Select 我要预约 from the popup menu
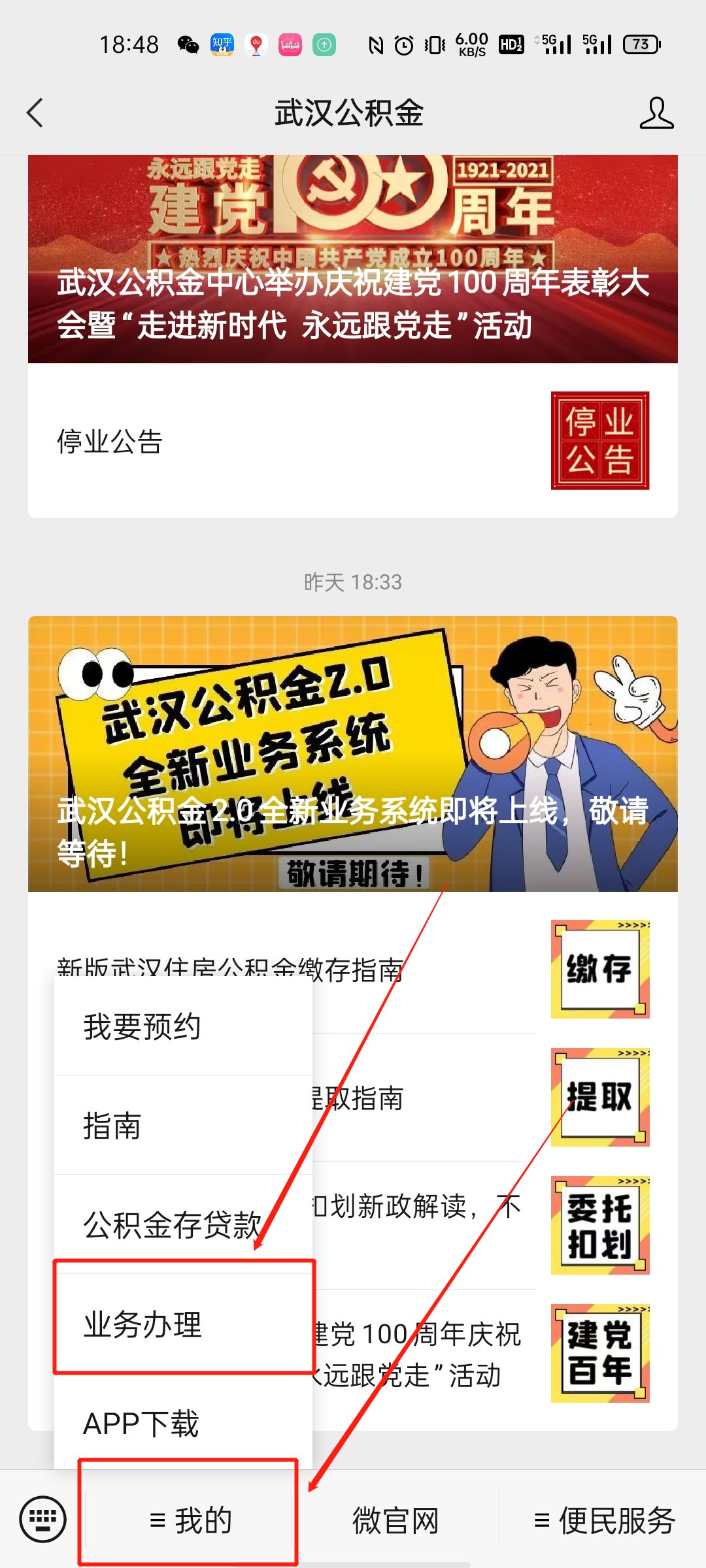The width and height of the screenshot is (706, 1568). 183,1027
